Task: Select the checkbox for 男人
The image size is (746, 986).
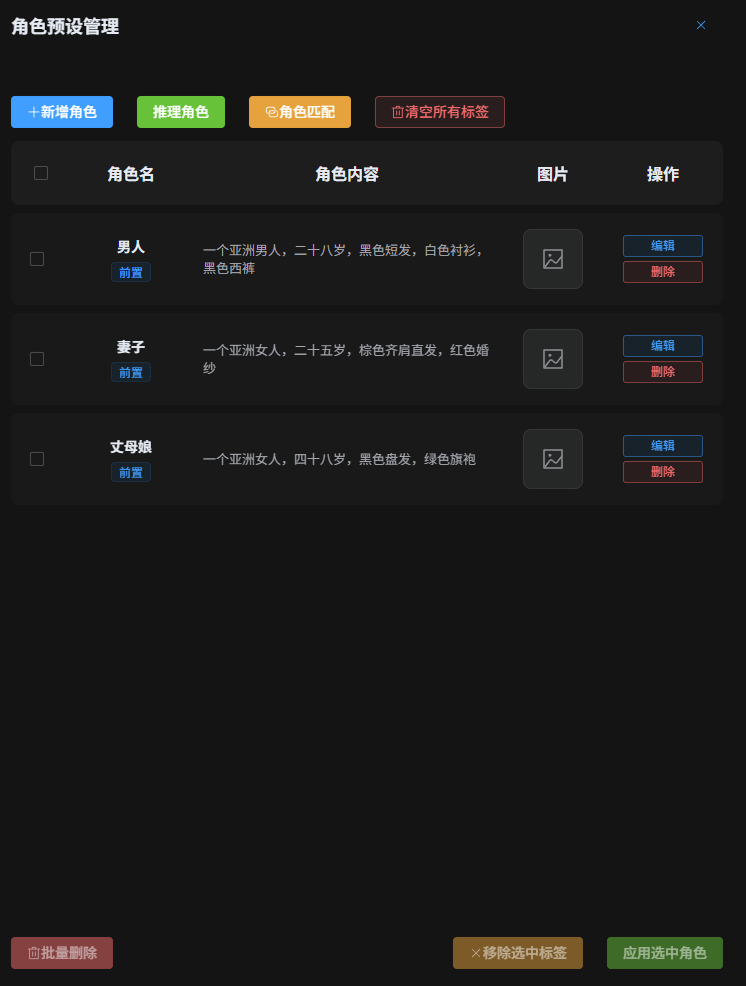Action: point(37,259)
